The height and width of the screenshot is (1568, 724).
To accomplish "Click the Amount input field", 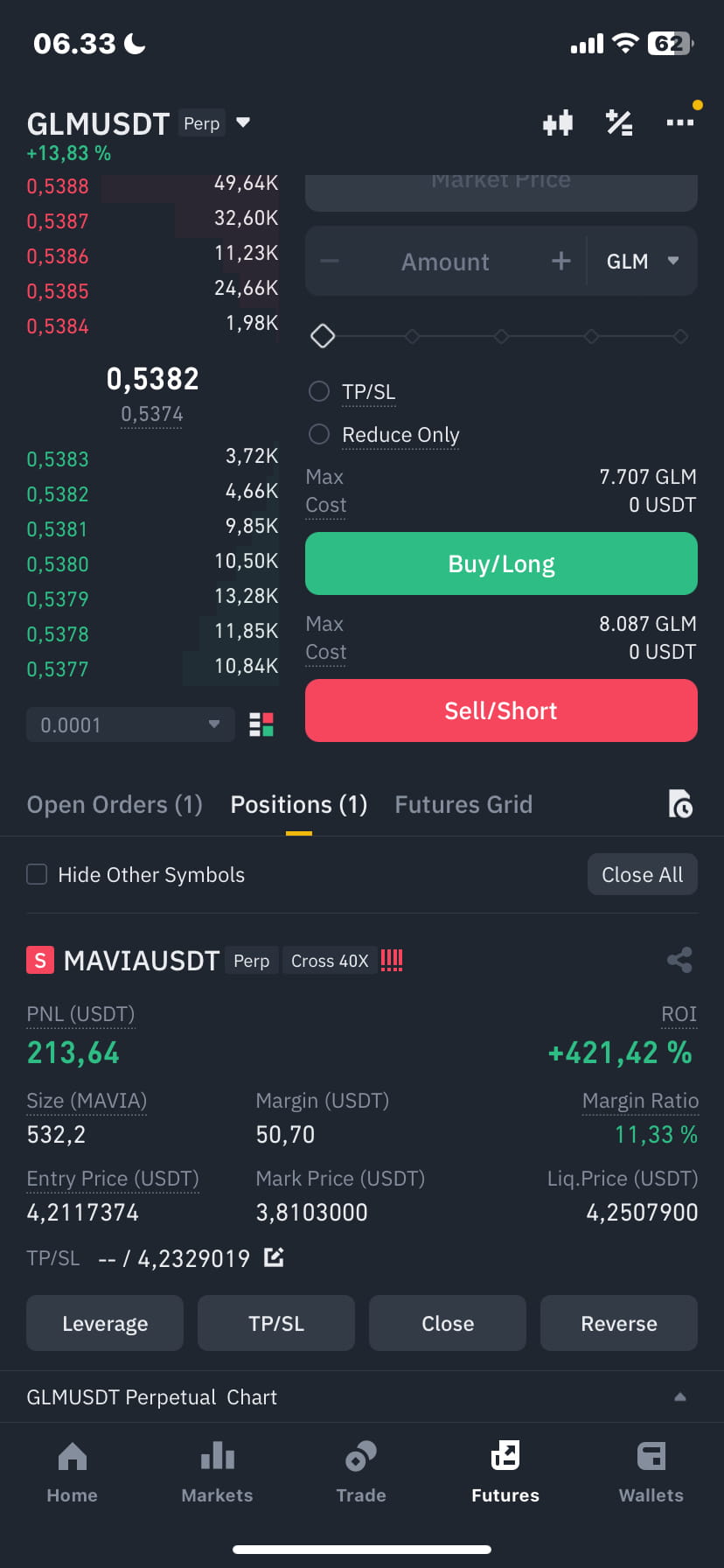I will click(446, 261).
